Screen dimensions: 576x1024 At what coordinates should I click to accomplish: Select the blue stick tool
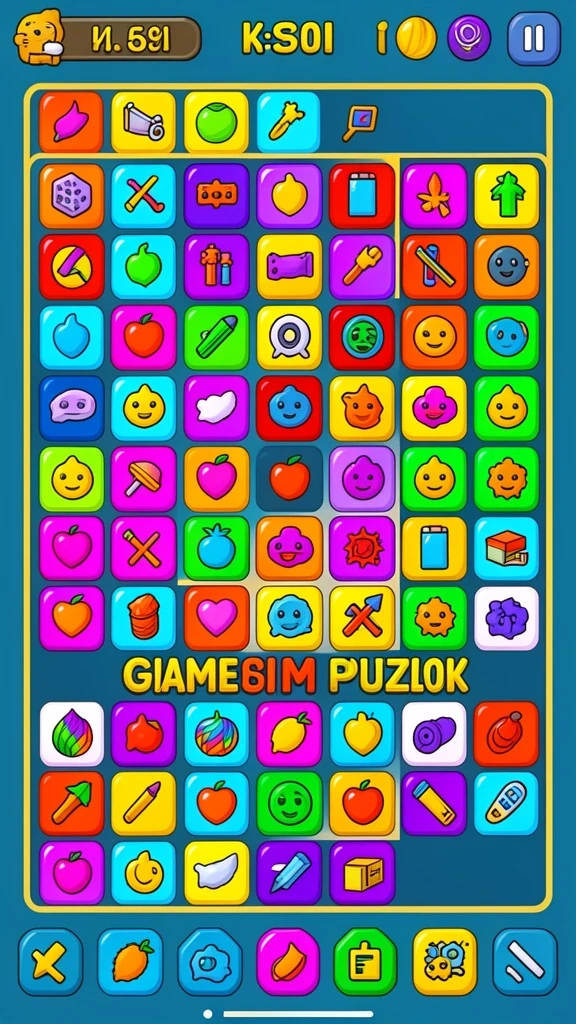[525, 961]
